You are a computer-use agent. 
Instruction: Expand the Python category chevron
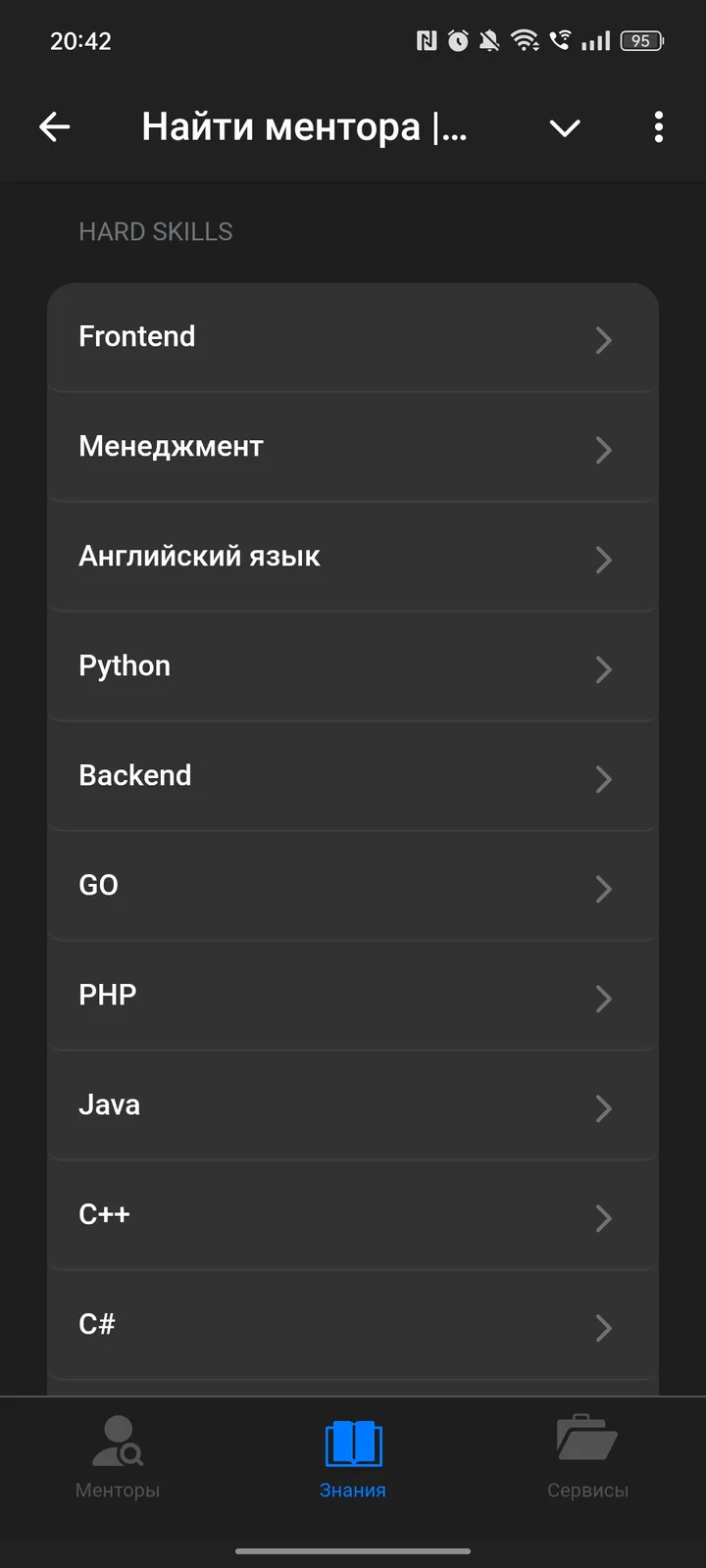[604, 669]
